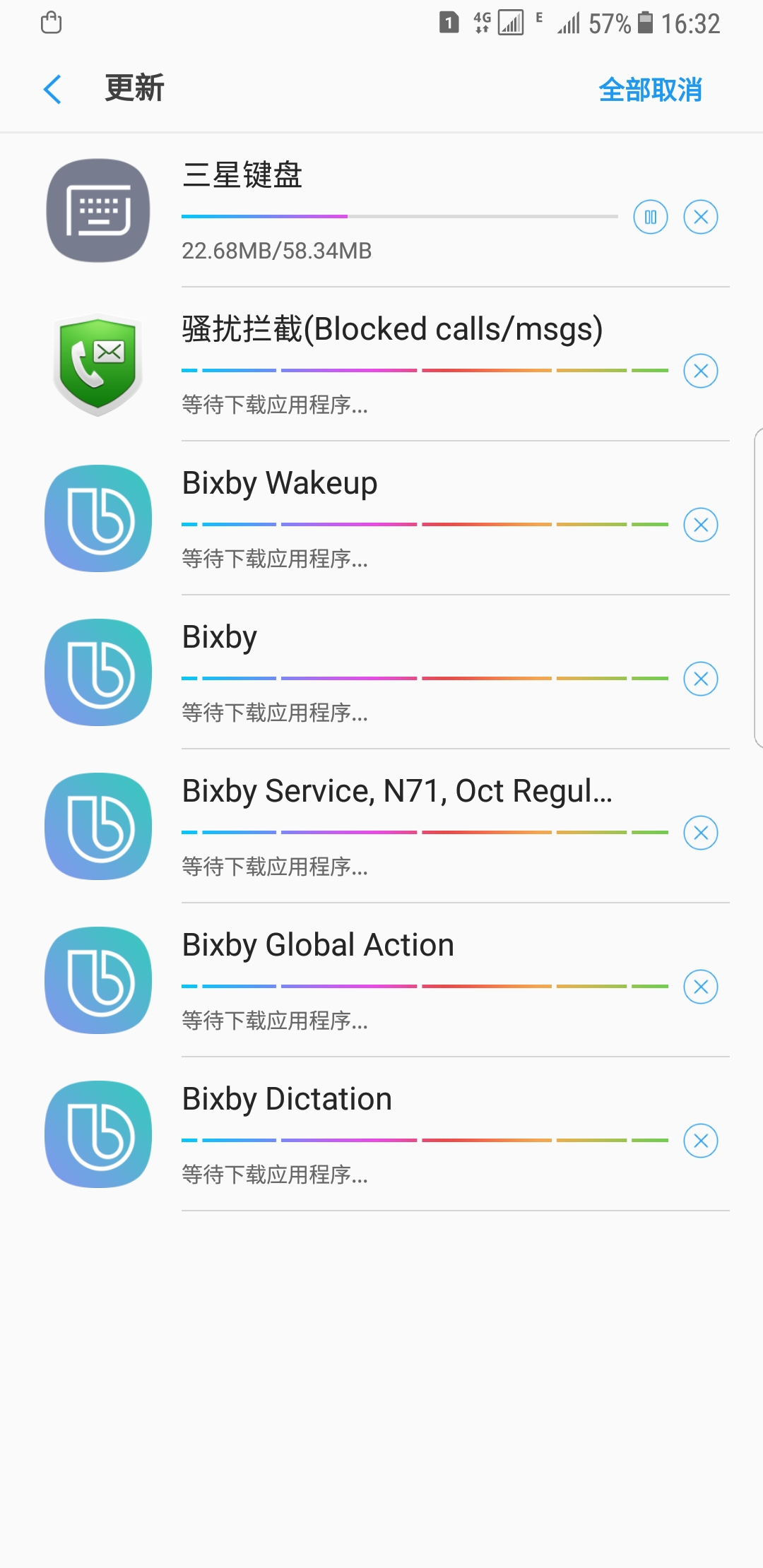
Task: Cancel the Bixby Wakeup update
Action: pos(701,525)
